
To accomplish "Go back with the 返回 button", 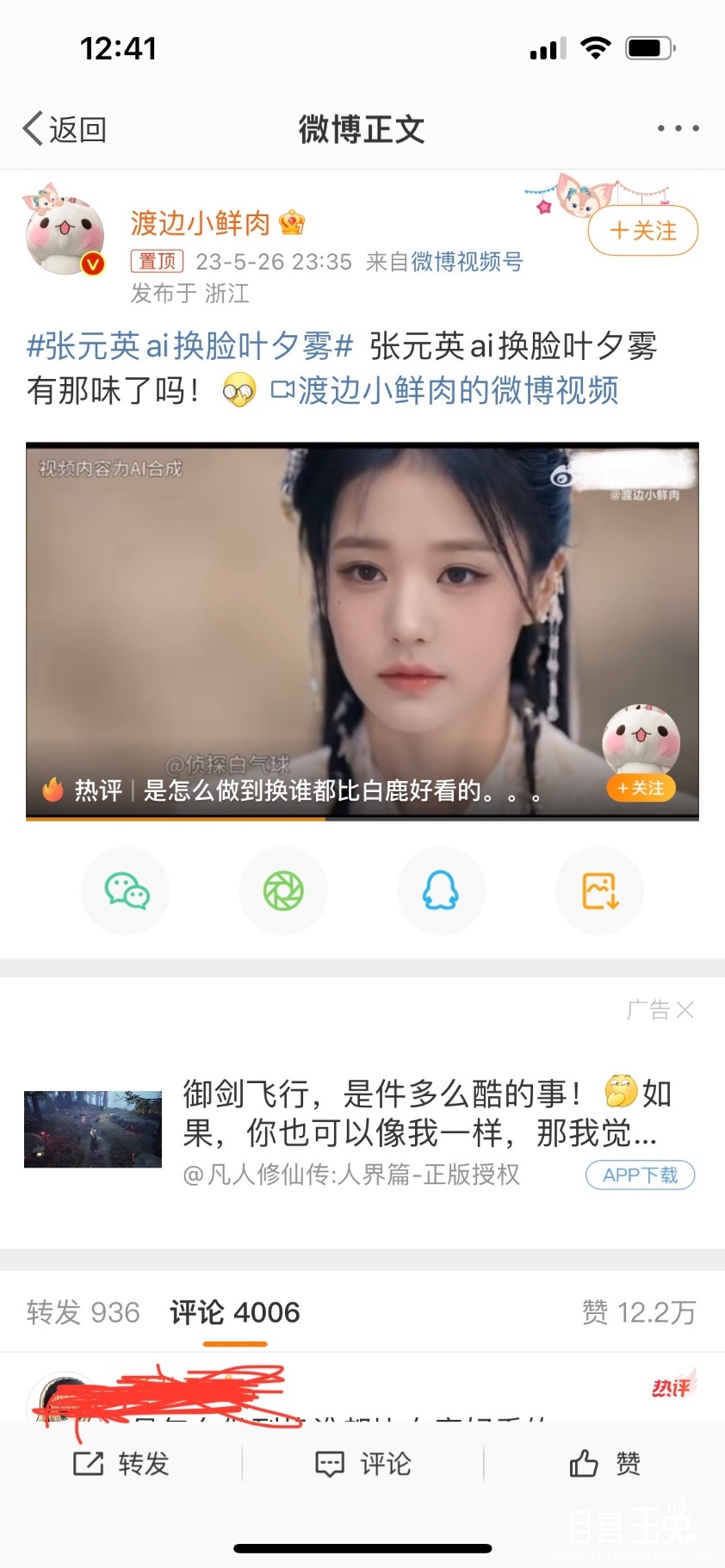I will point(65,129).
